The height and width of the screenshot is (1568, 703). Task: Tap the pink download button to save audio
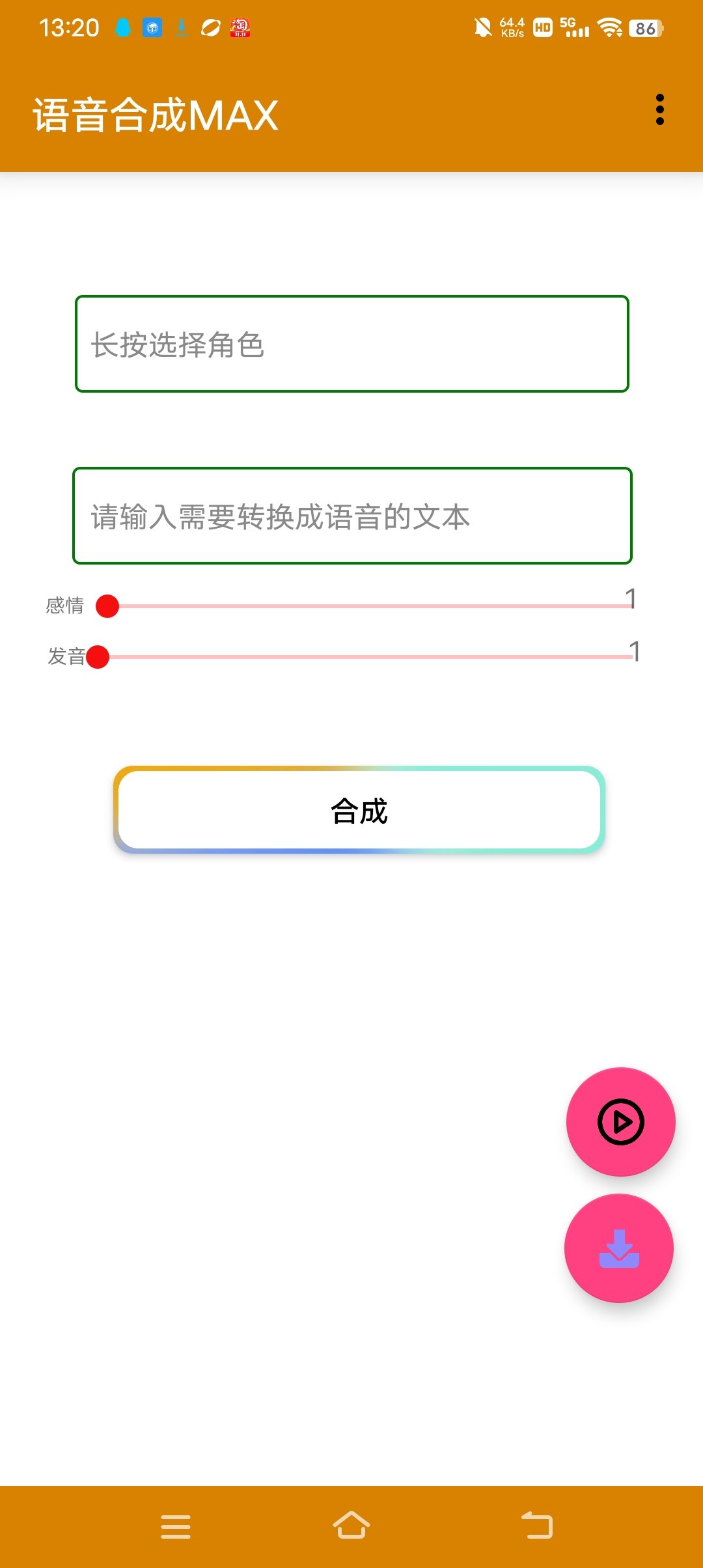pos(619,1250)
